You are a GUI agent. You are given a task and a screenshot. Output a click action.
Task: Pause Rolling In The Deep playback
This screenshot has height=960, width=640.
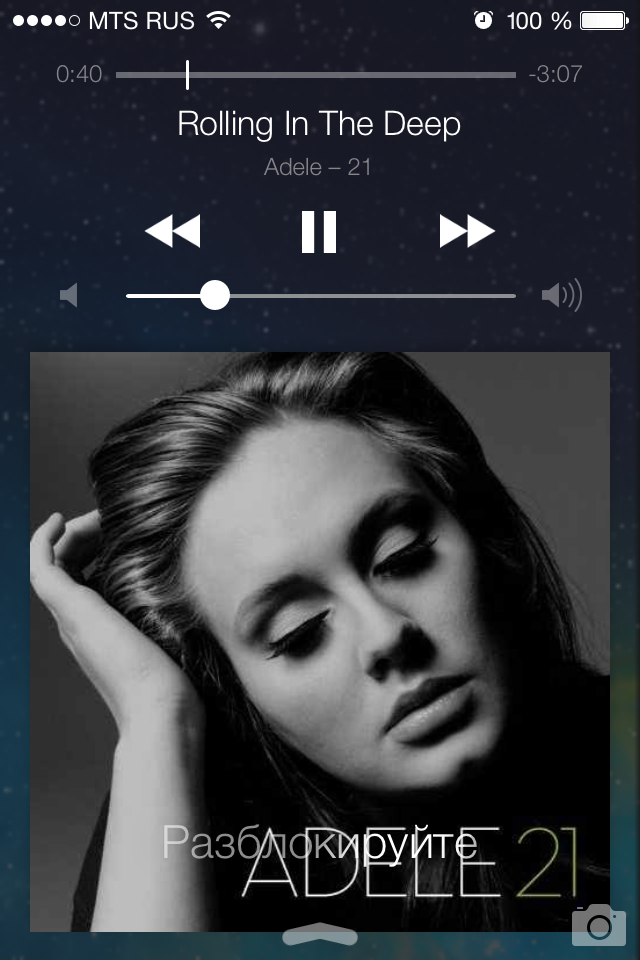319,232
